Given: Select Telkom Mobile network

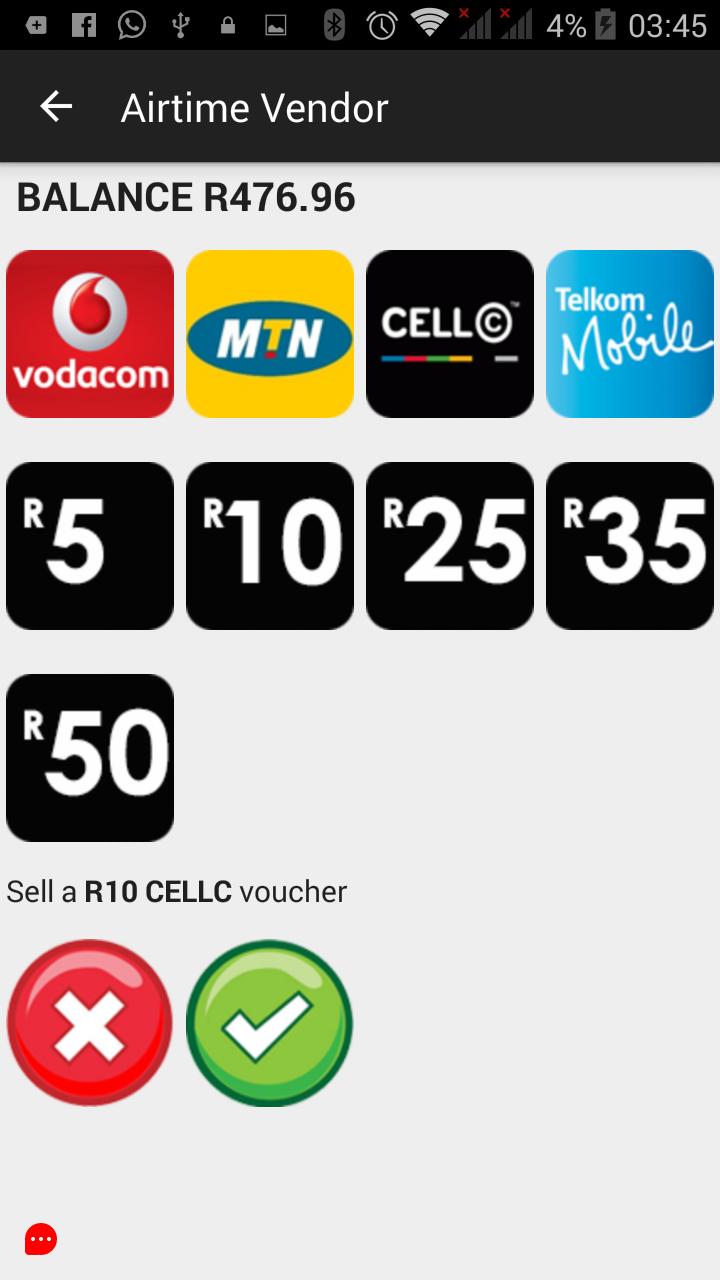Looking at the screenshot, I should pyautogui.click(x=630, y=334).
